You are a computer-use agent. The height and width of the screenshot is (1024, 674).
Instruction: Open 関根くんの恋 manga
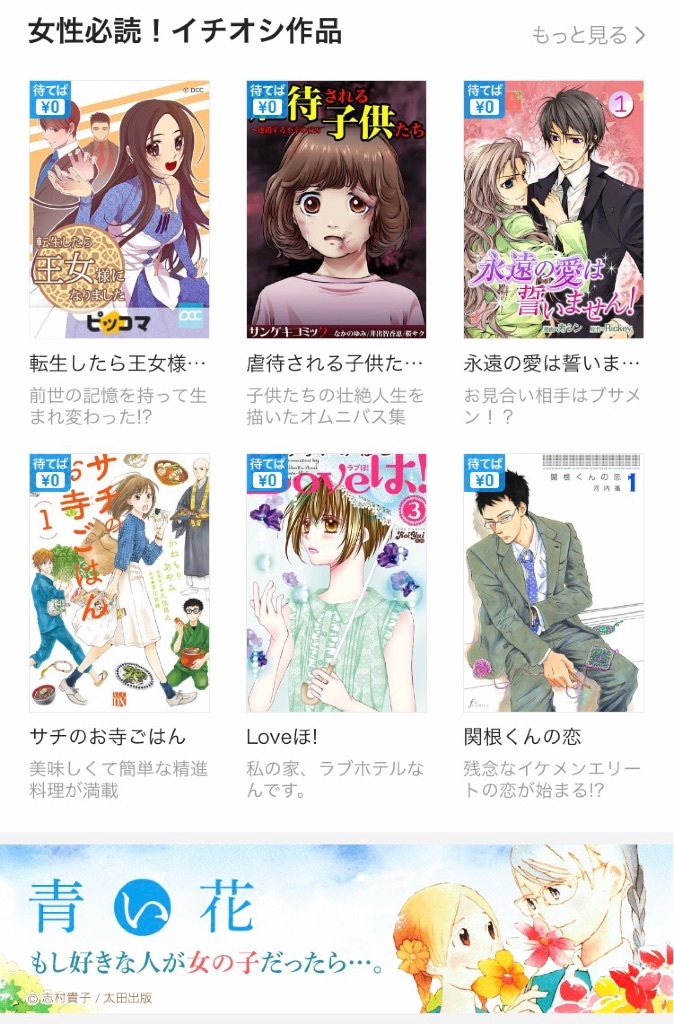tap(553, 582)
